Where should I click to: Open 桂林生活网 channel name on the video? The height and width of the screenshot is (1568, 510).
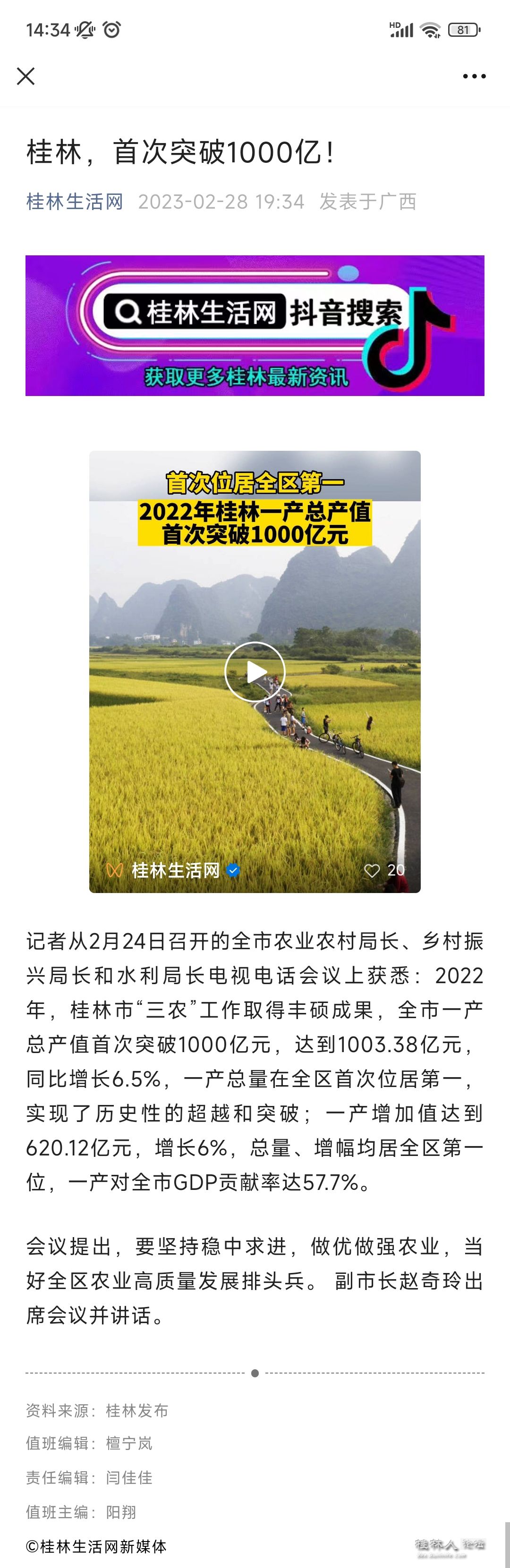[x=176, y=870]
